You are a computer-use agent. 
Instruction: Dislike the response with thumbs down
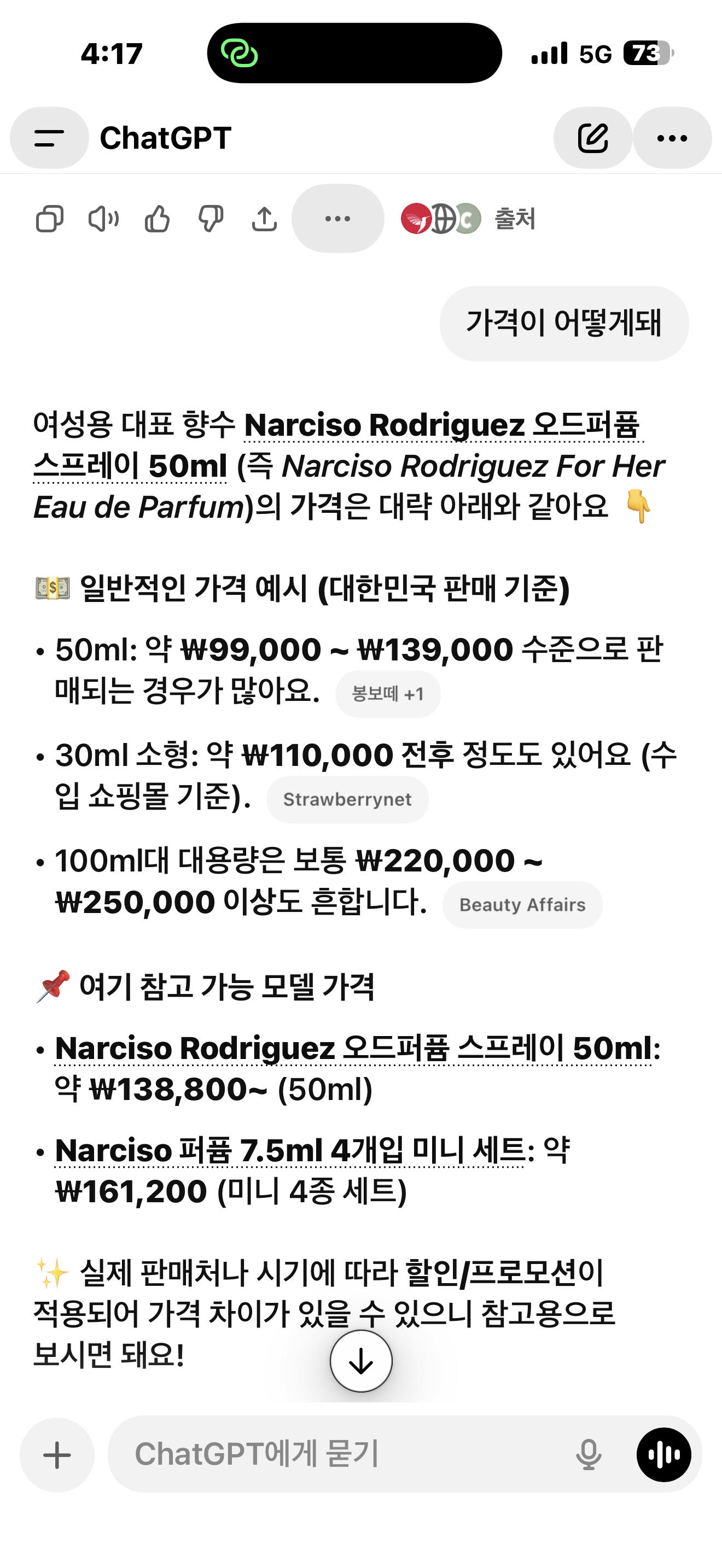[x=211, y=219]
